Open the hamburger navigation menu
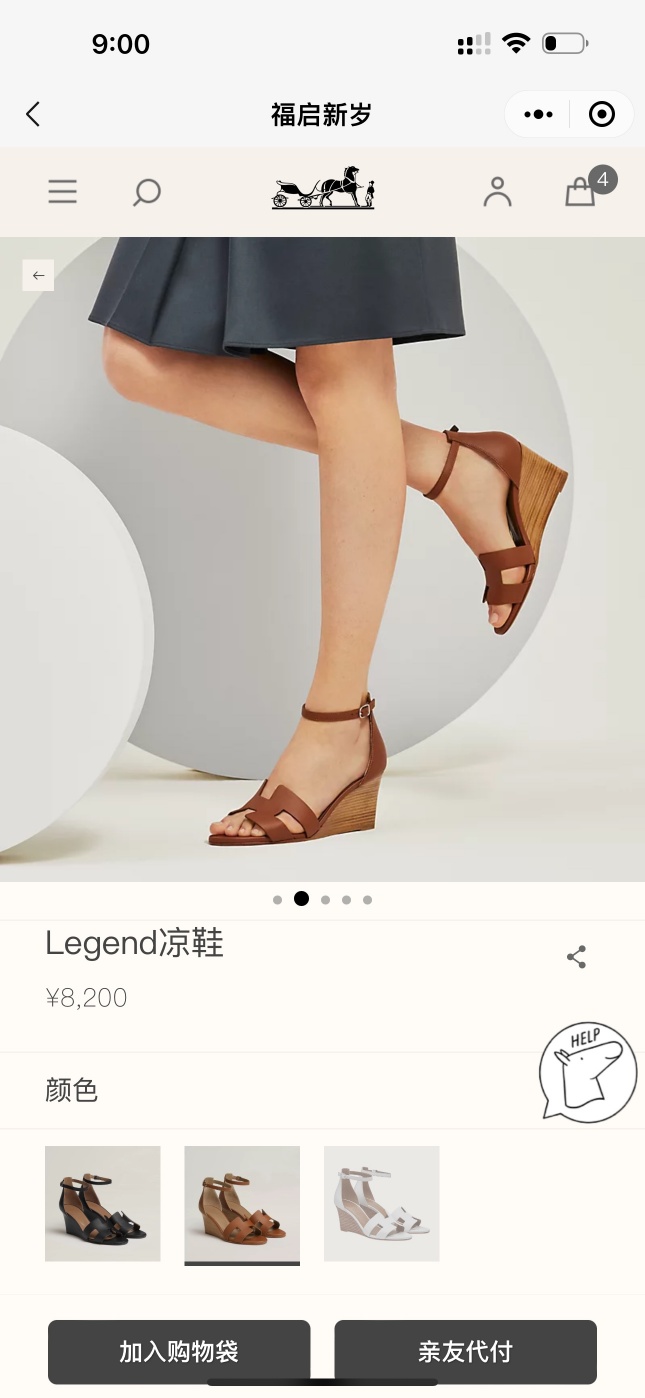Viewport: 645px width, 1398px height. (x=62, y=191)
